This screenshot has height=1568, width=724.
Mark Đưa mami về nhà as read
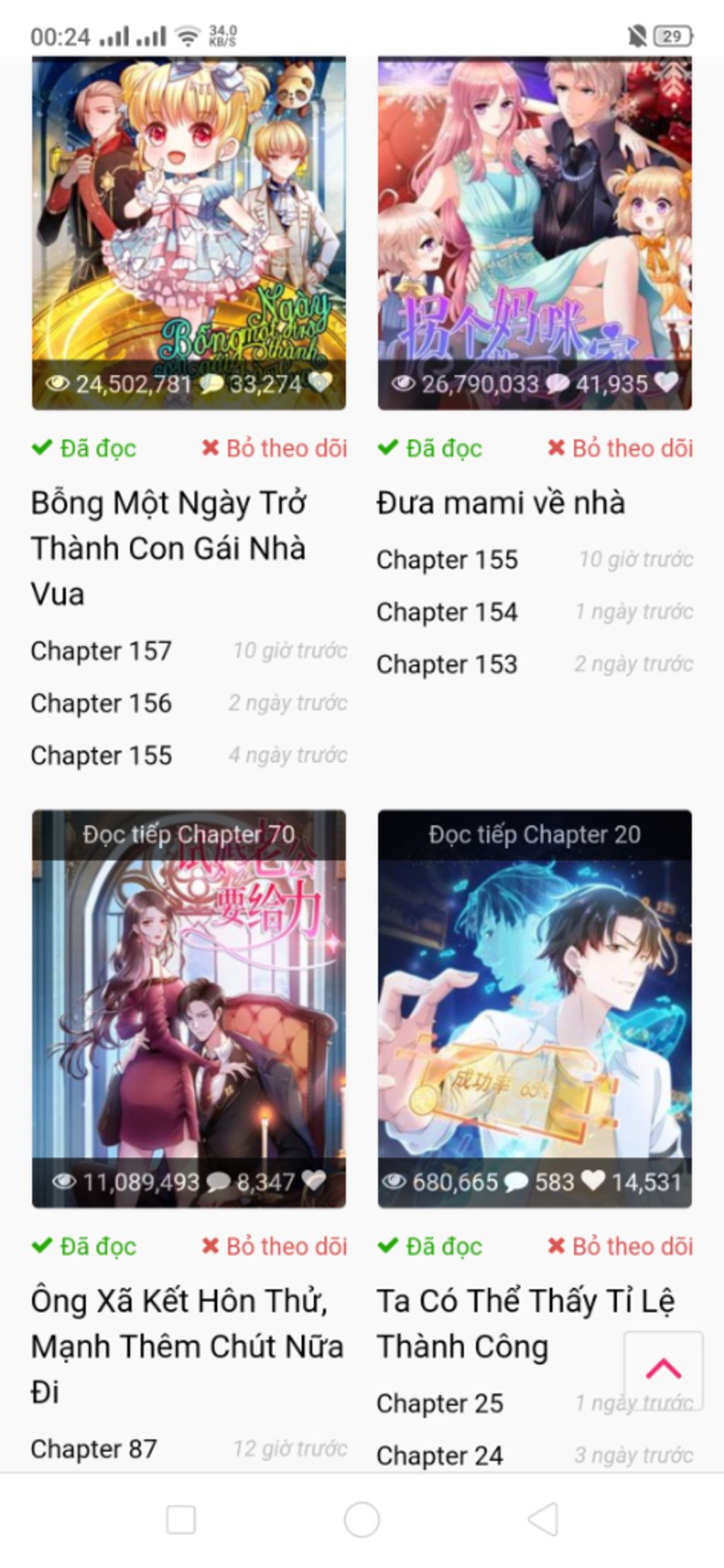point(430,448)
